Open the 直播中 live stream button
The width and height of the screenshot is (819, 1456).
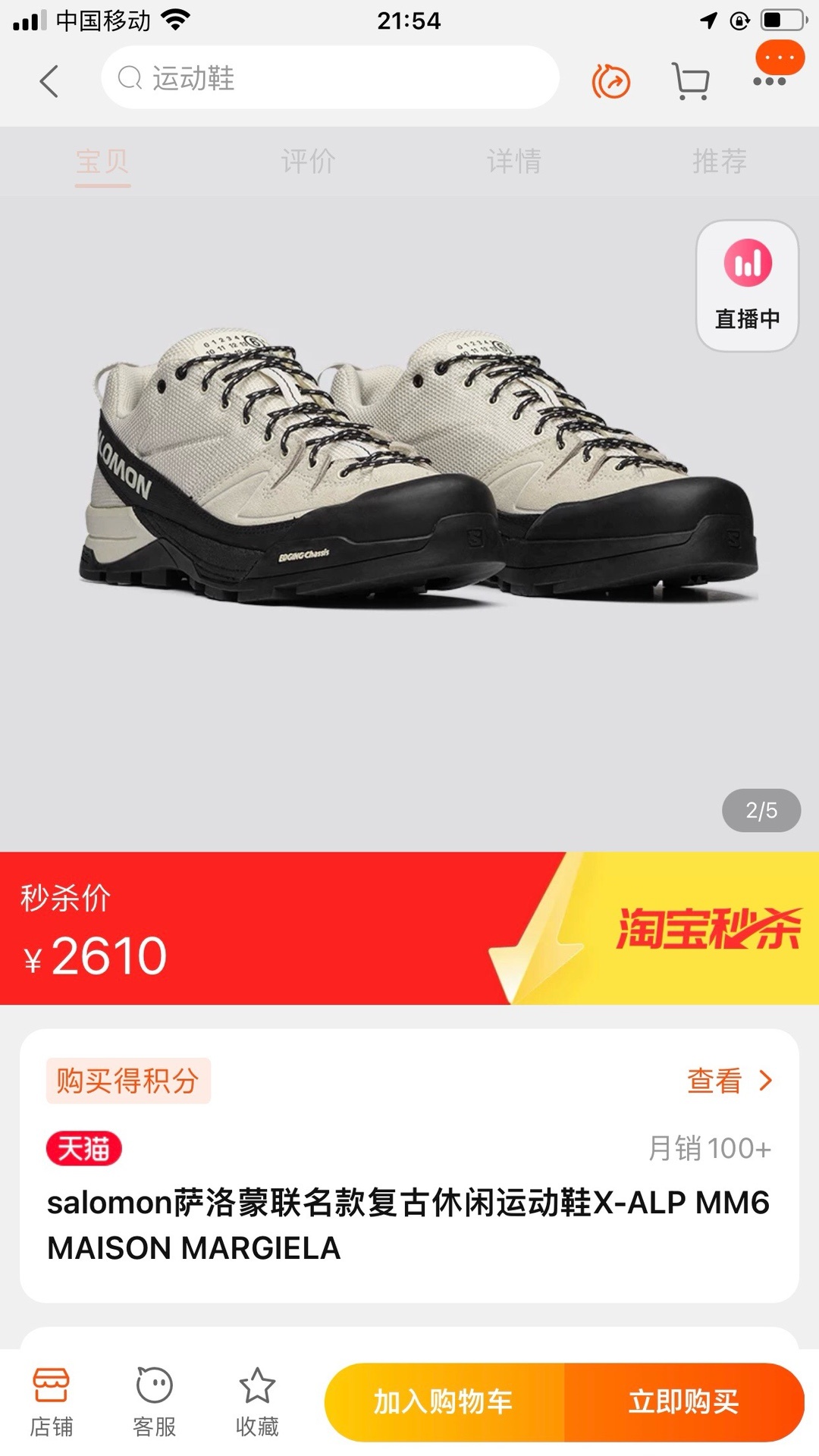click(747, 287)
